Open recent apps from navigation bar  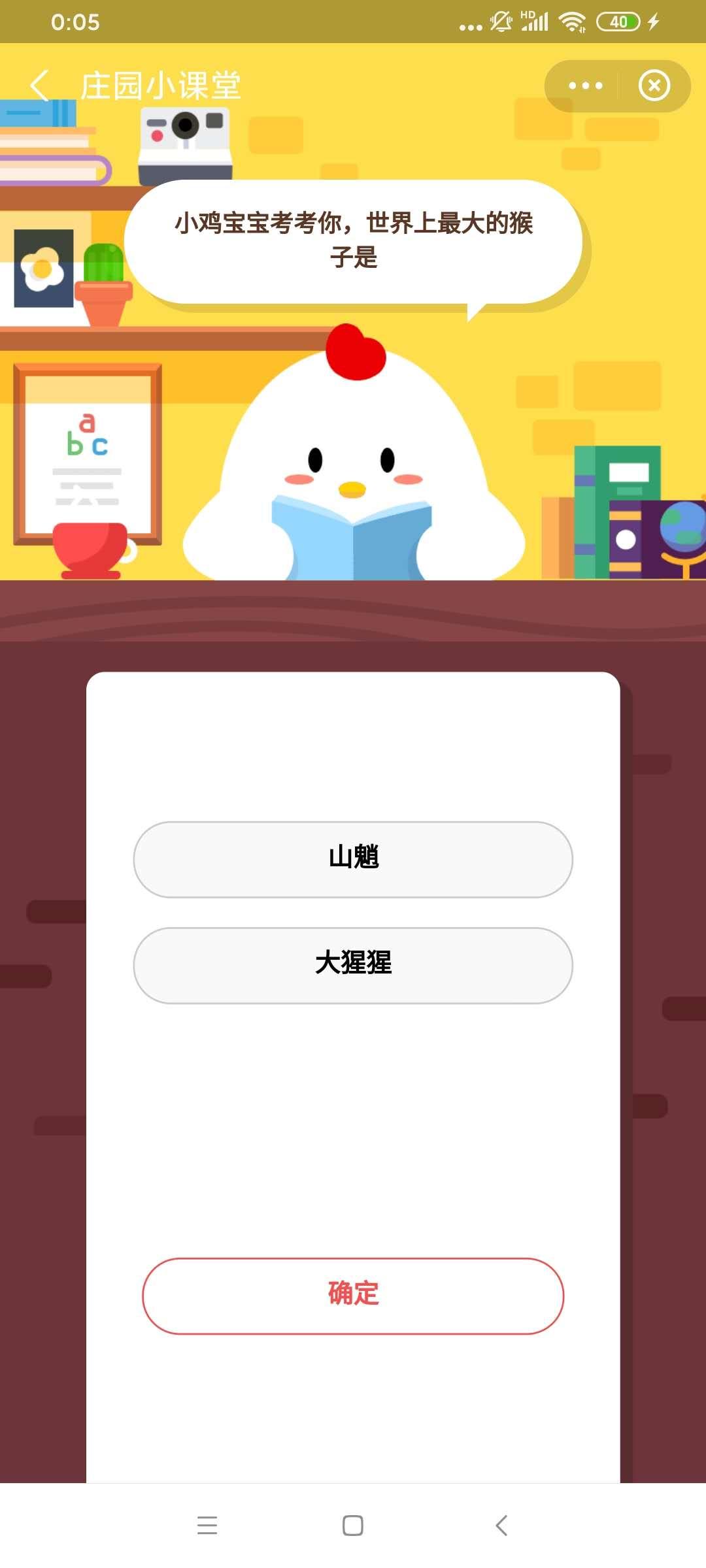tap(207, 1525)
